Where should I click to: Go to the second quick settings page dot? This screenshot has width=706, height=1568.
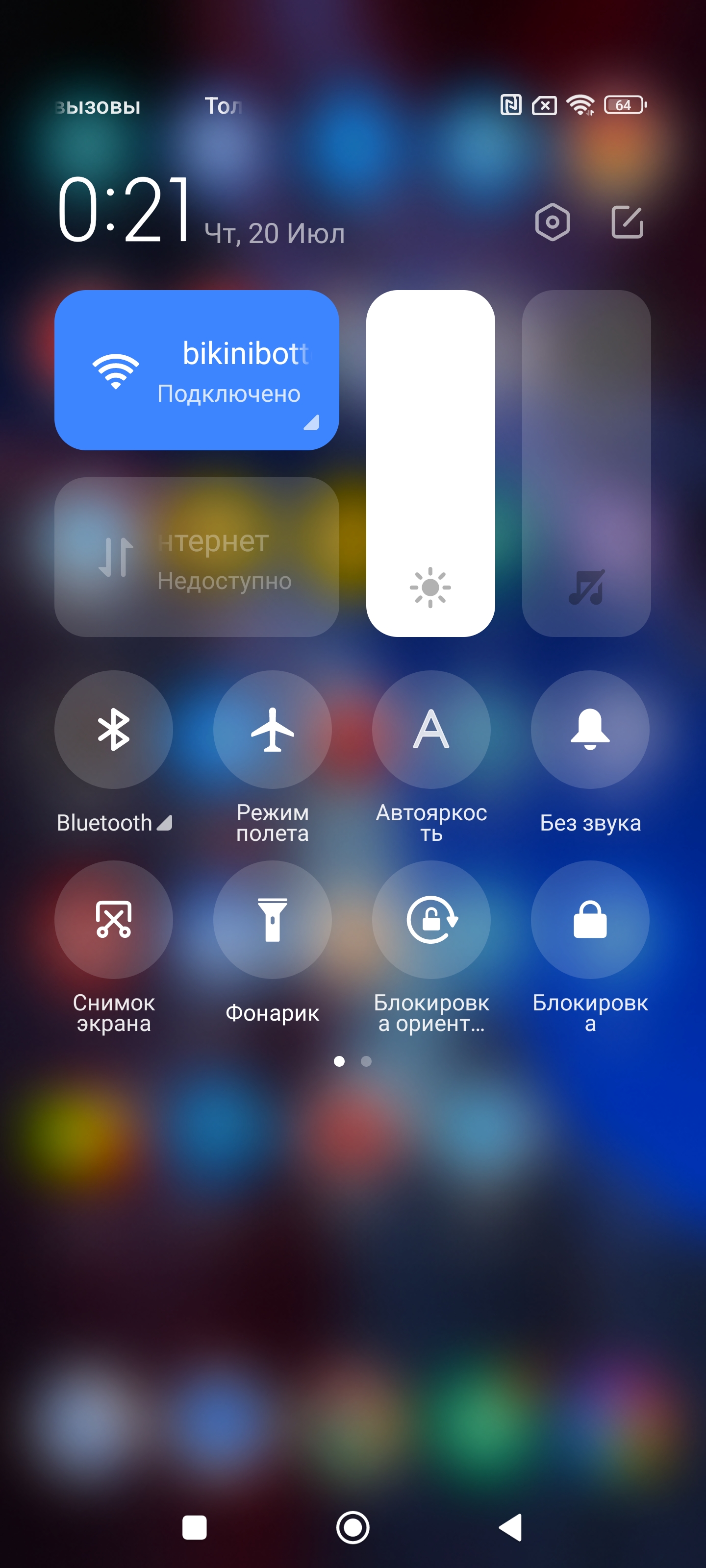(x=366, y=1061)
